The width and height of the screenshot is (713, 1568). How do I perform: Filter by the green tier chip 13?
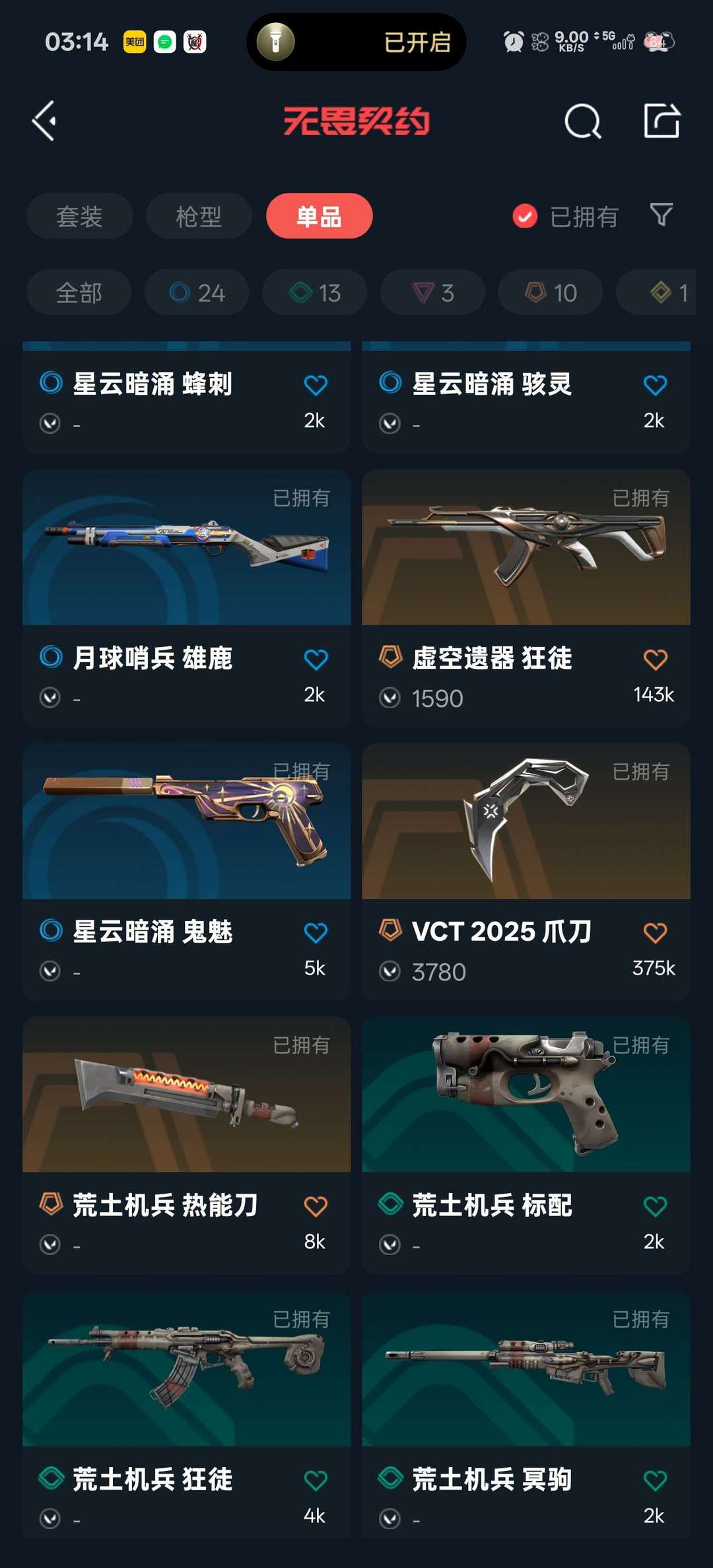pos(315,292)
